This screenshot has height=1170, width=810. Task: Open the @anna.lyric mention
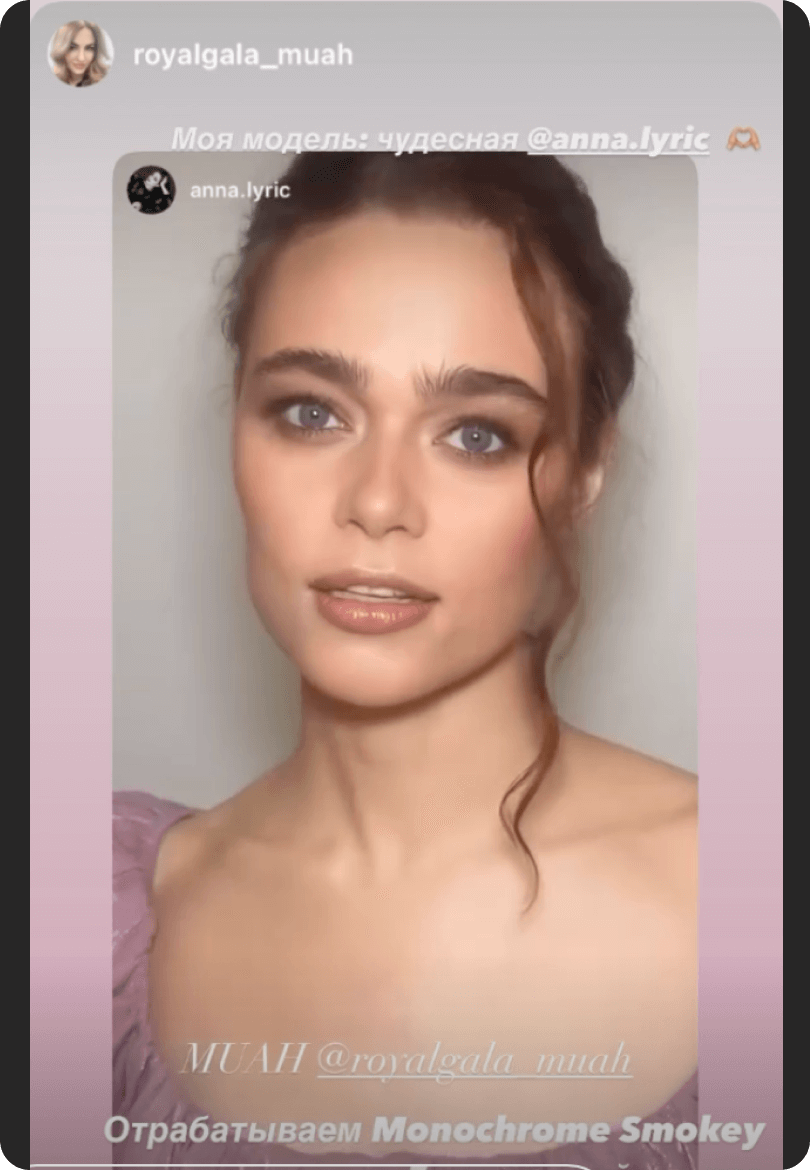(617, 139)
